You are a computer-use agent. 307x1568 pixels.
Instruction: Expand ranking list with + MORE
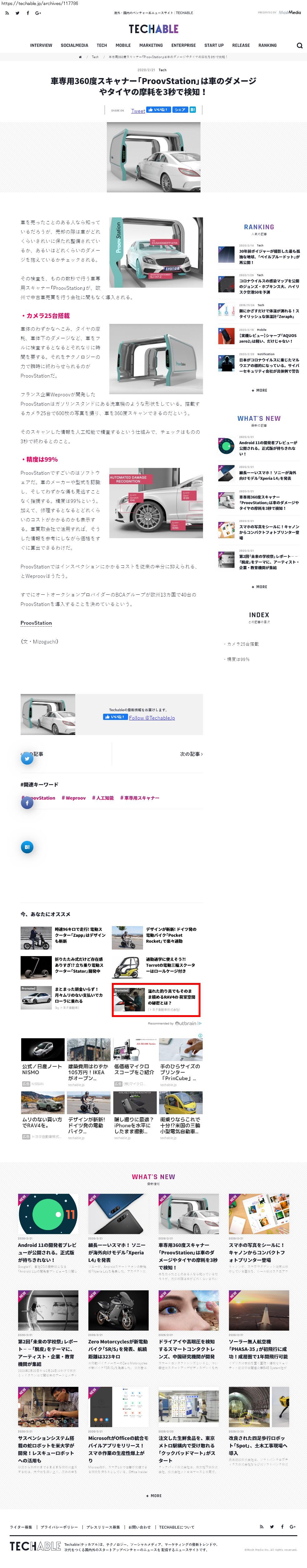click(259, 390)
